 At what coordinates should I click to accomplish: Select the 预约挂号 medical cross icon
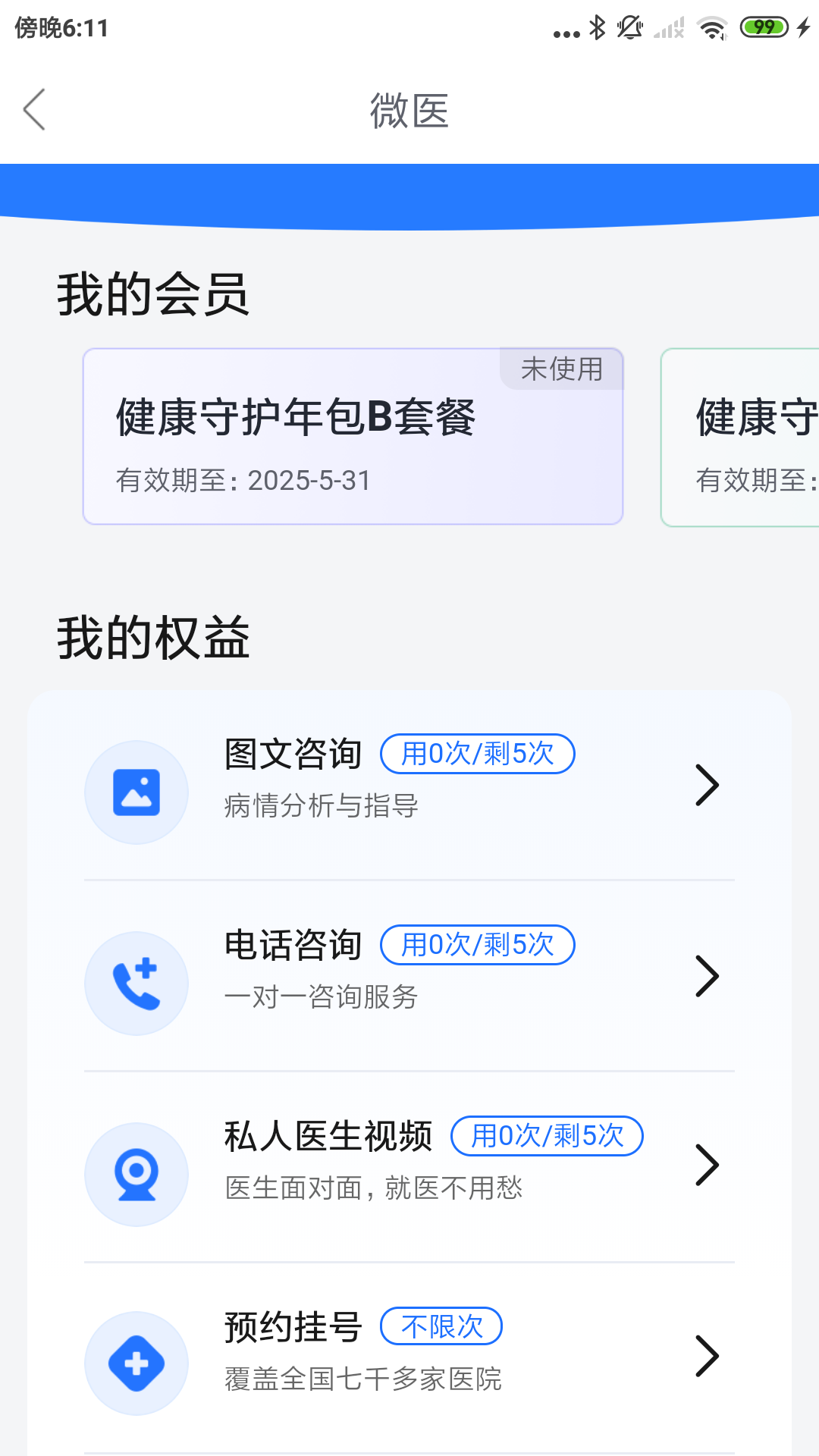click(x=136, y=1363)
